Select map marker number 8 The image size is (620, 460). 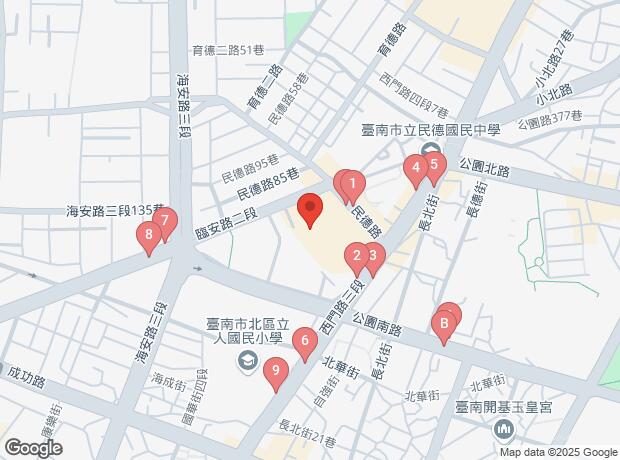pos(149,237)
